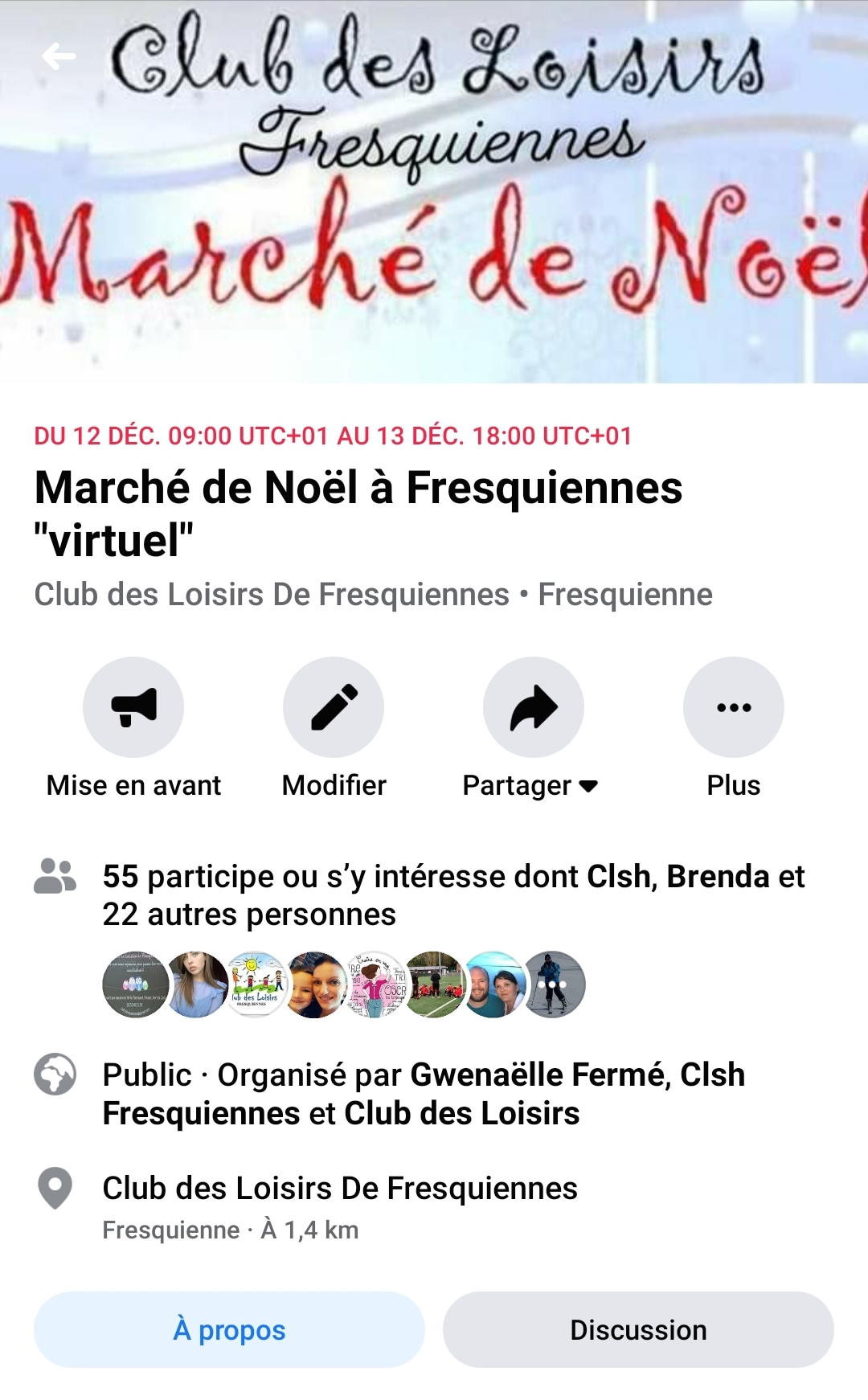Tap the Mise en avant megaphone button

[133, 707]
